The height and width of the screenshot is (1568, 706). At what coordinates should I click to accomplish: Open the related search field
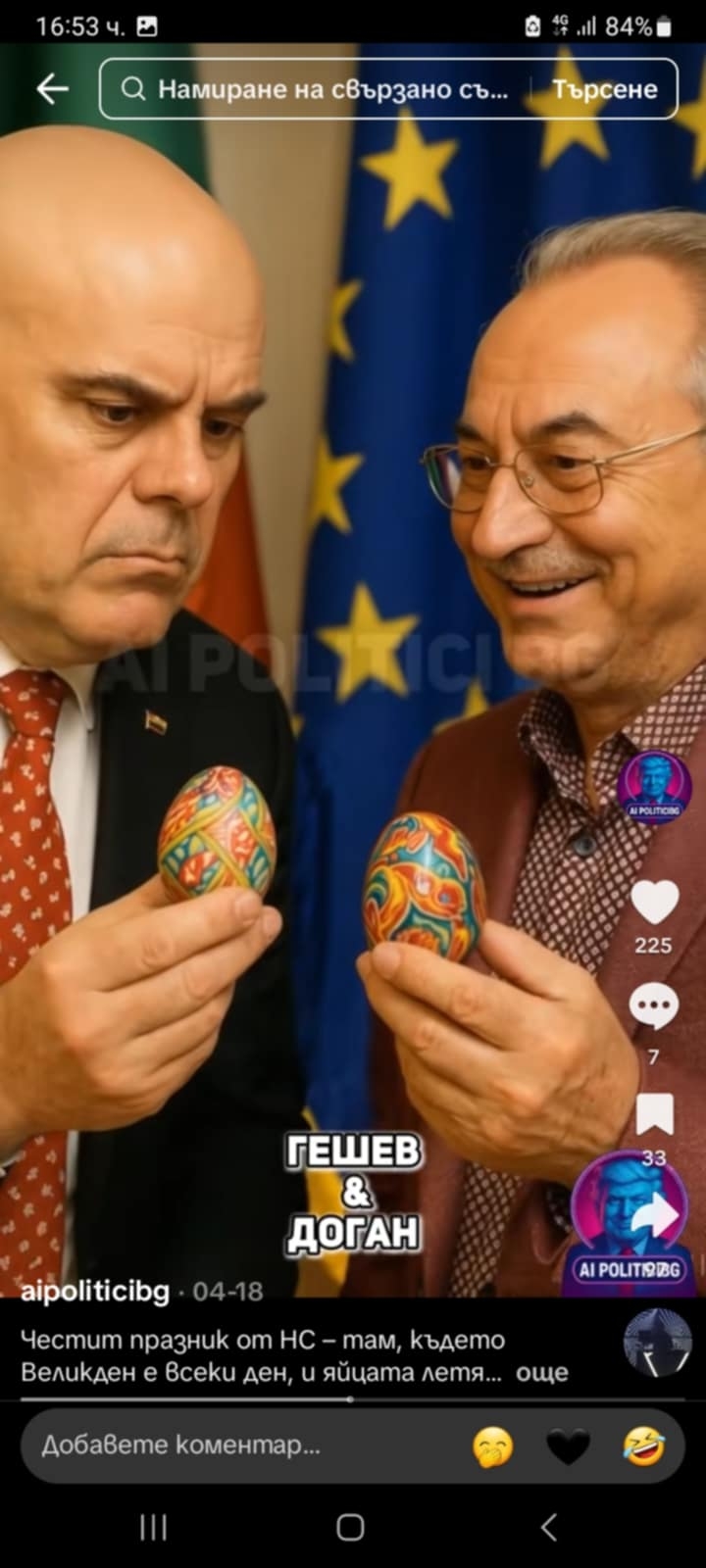(324, 89)
